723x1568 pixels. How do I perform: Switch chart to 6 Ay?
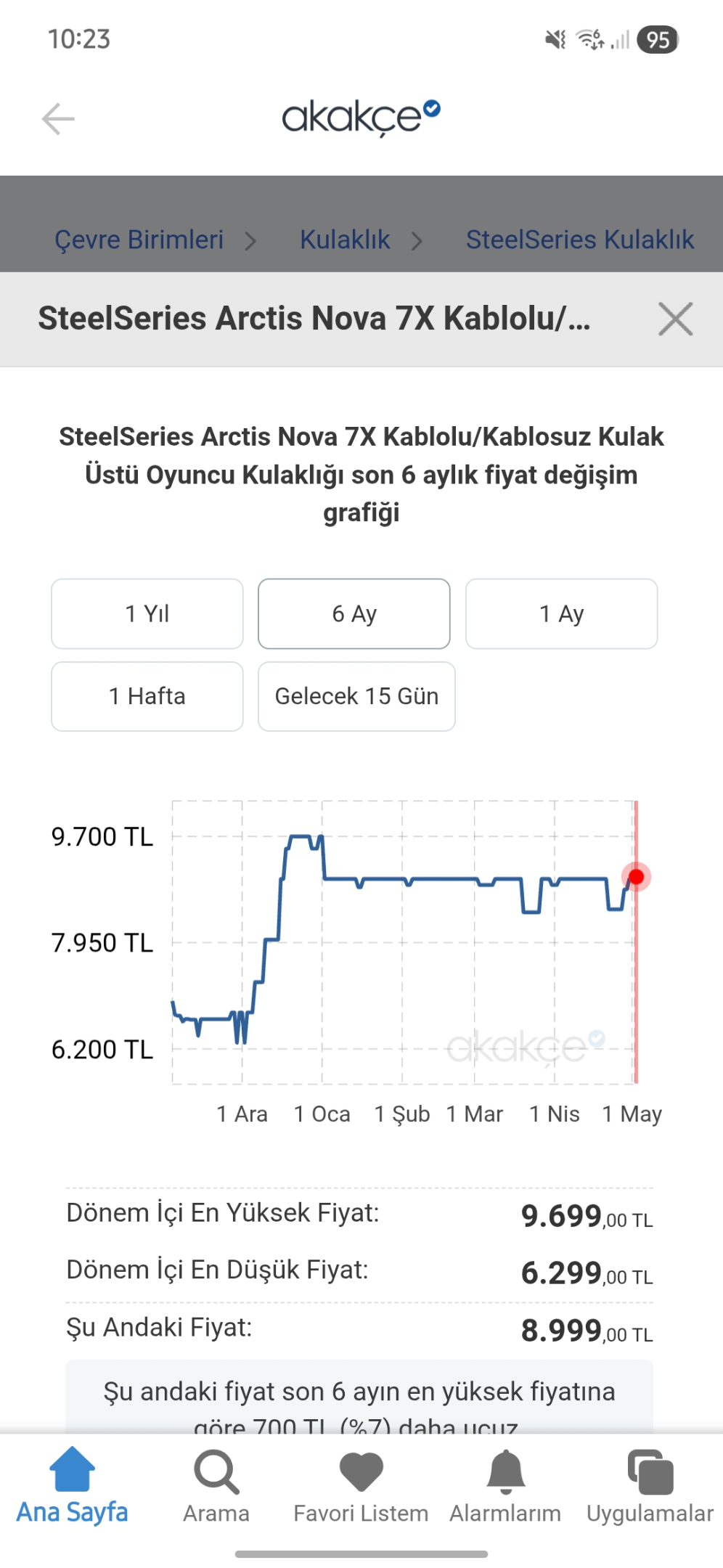[354, 613]
